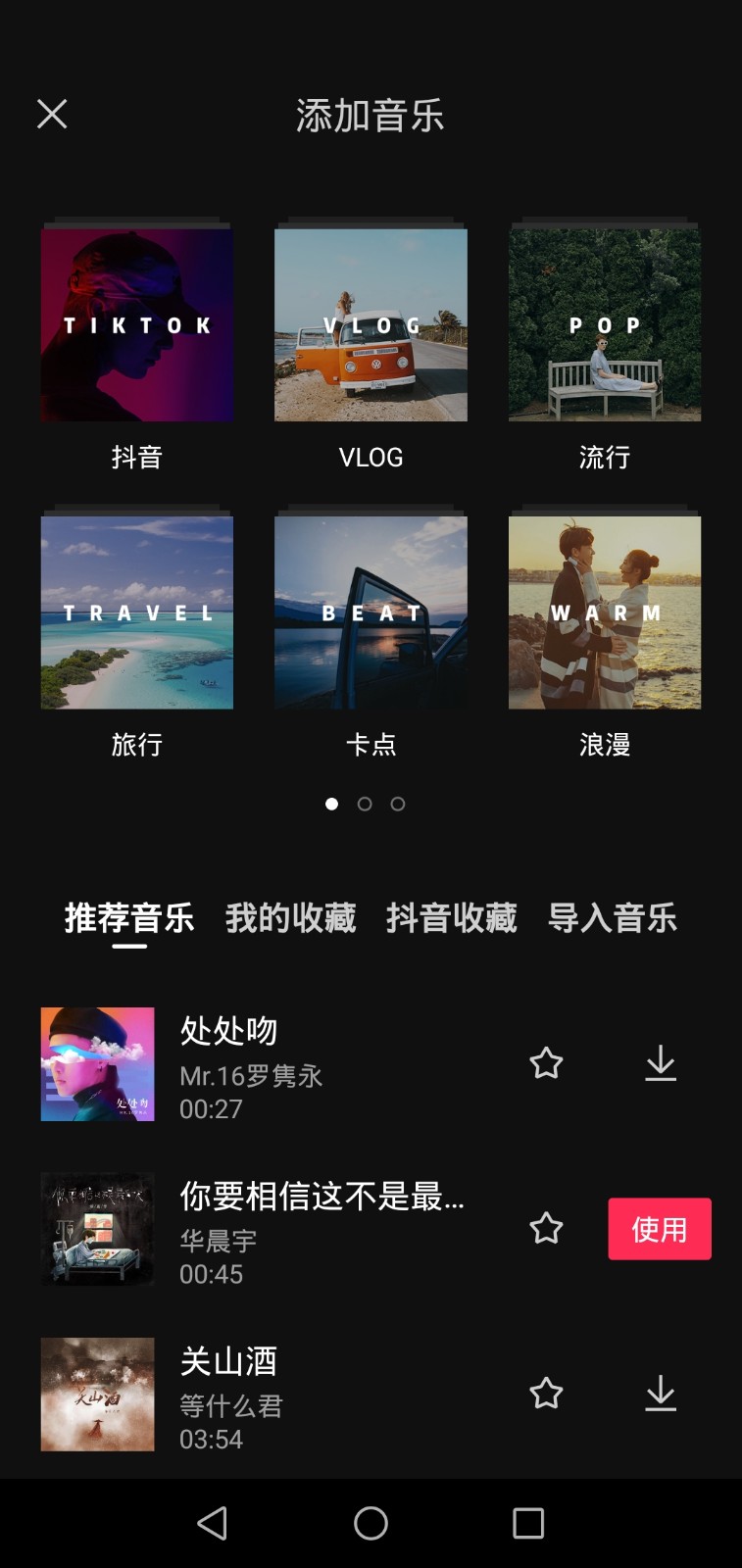Close the 添加音乐 screen
Viewport: 742px width, 1568px height.
click(52, 114)
